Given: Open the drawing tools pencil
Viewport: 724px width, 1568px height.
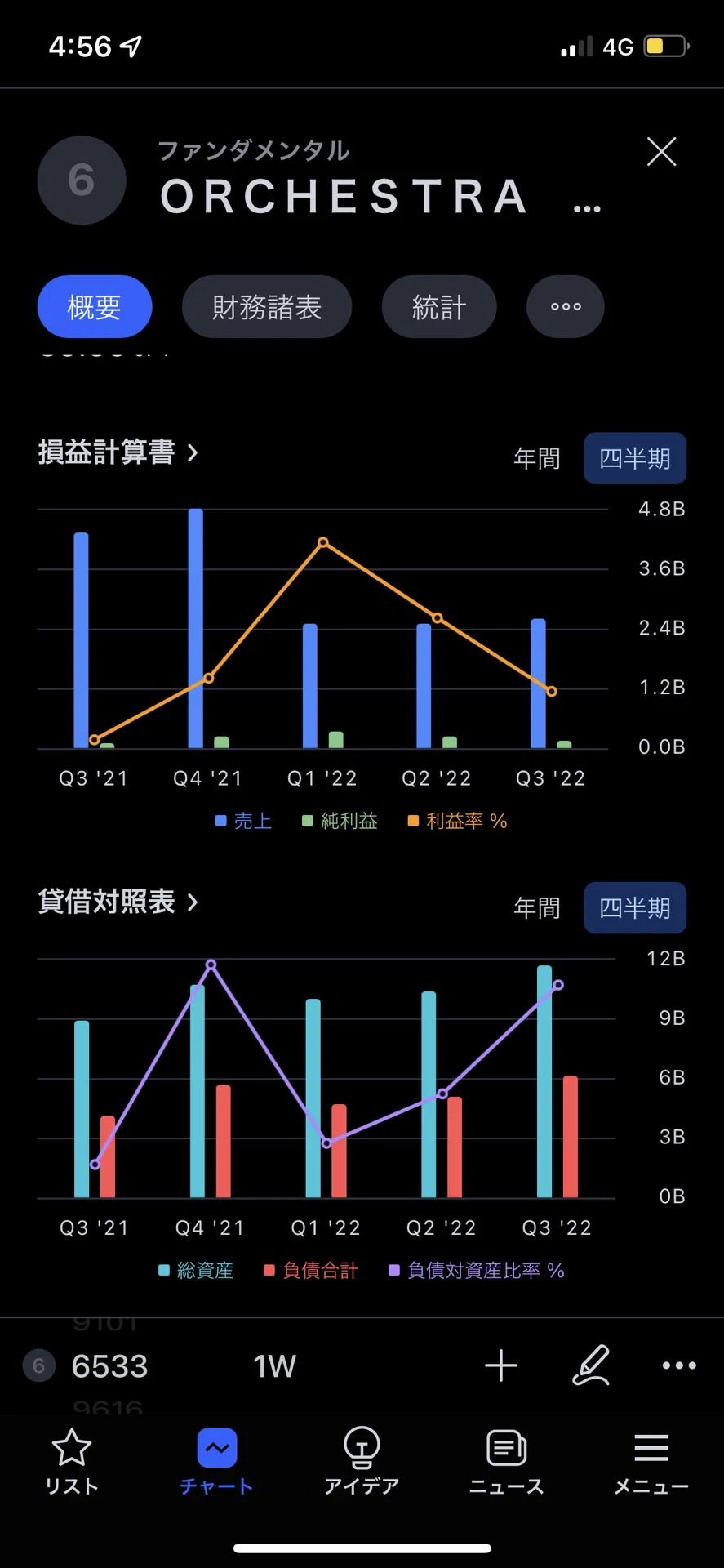Looking at the screenshot, I should [591, 1365].
